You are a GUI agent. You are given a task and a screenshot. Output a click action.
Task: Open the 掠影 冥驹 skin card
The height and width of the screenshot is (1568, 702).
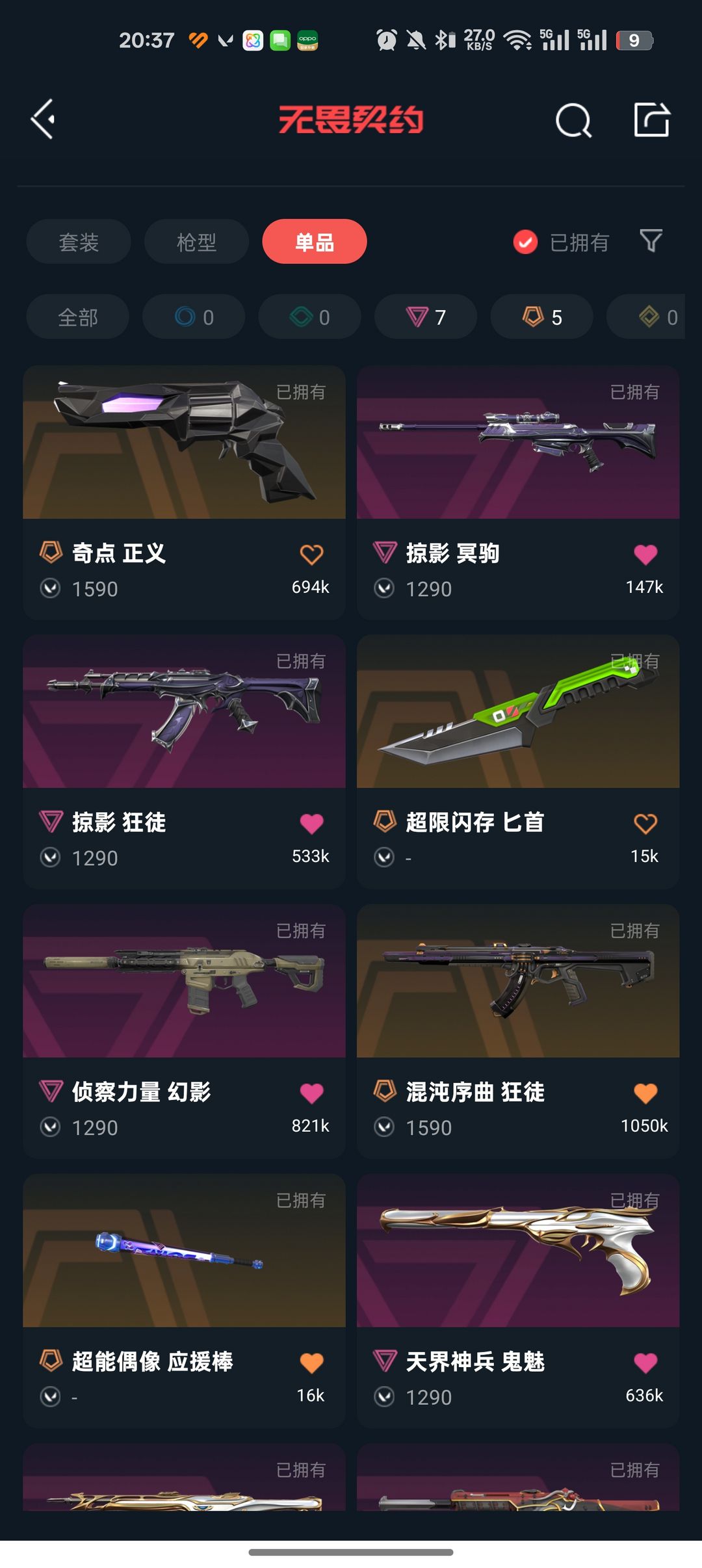click(518, 492)
